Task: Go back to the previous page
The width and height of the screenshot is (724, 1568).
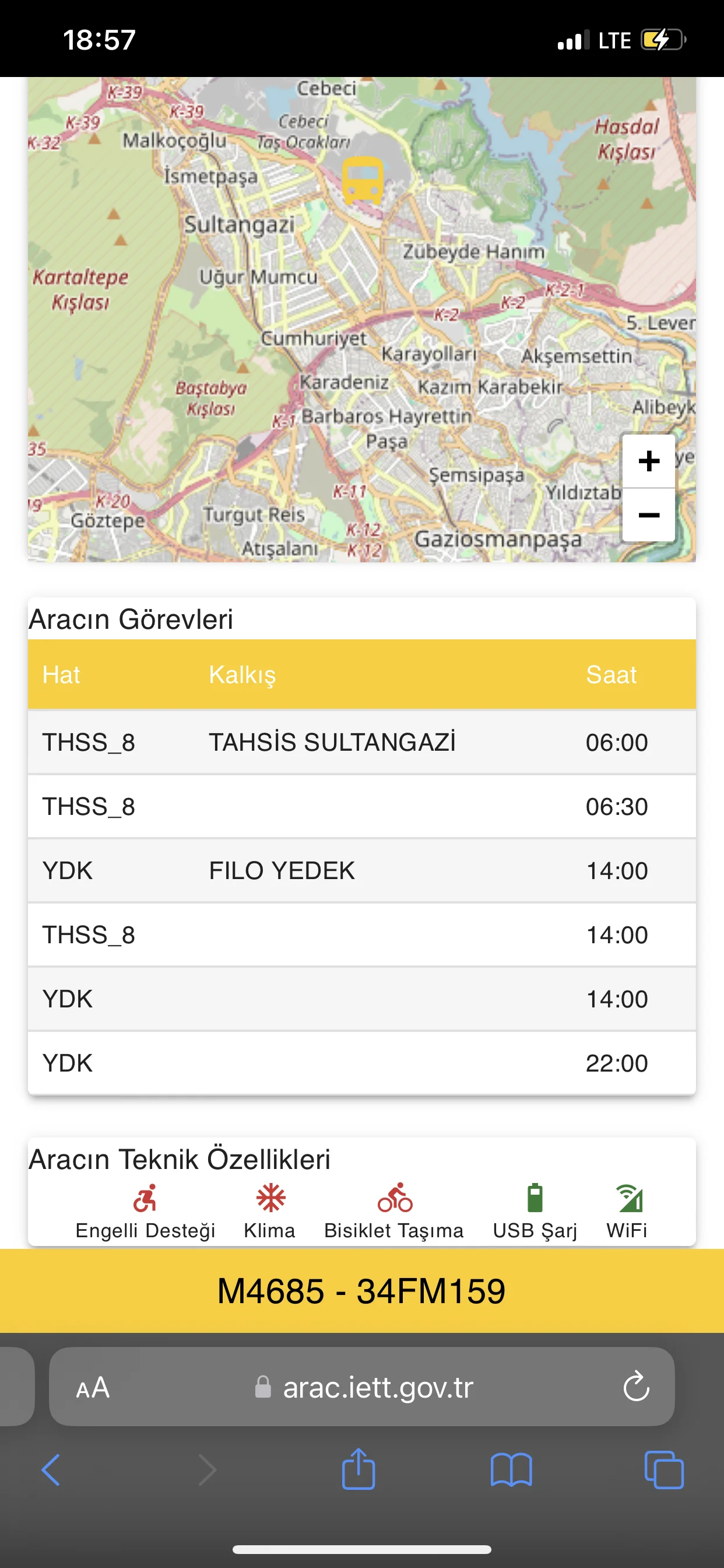Action: point(51,1470)
